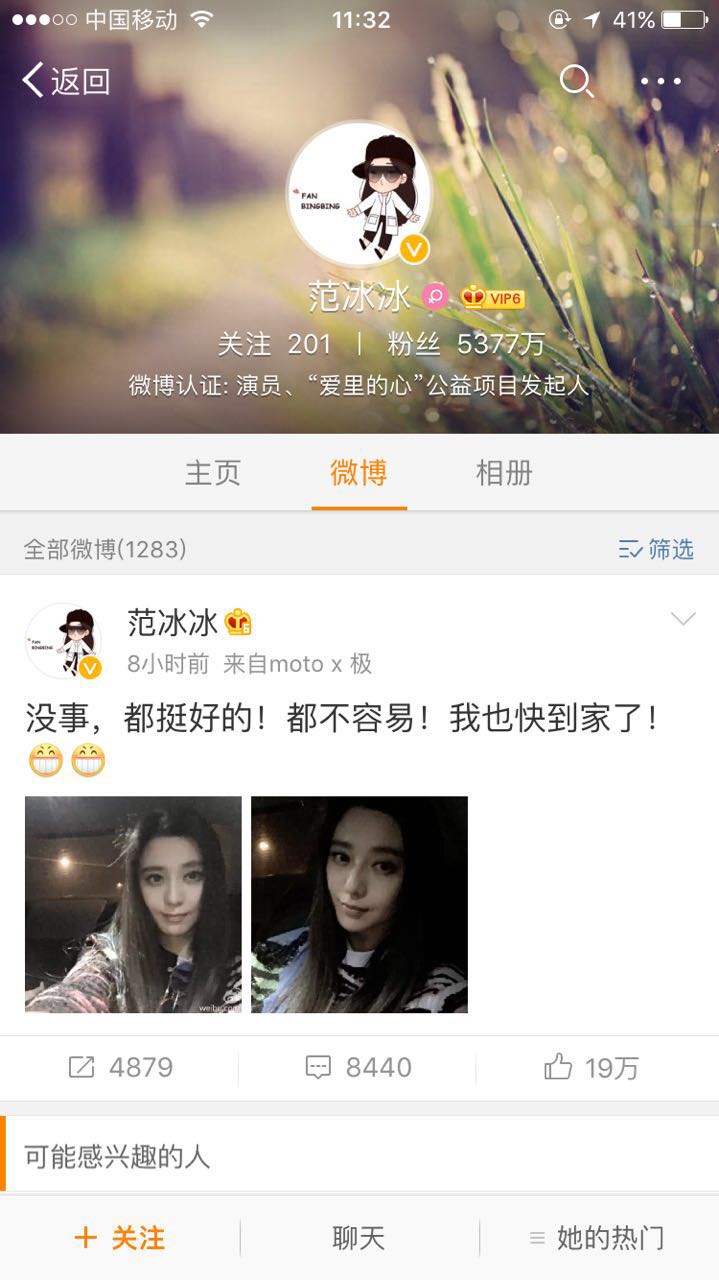Repost the post with 4879 shares
The width and height of the screenshot is (719, 1280).
pyautogui.click(x=120, y=1068)
